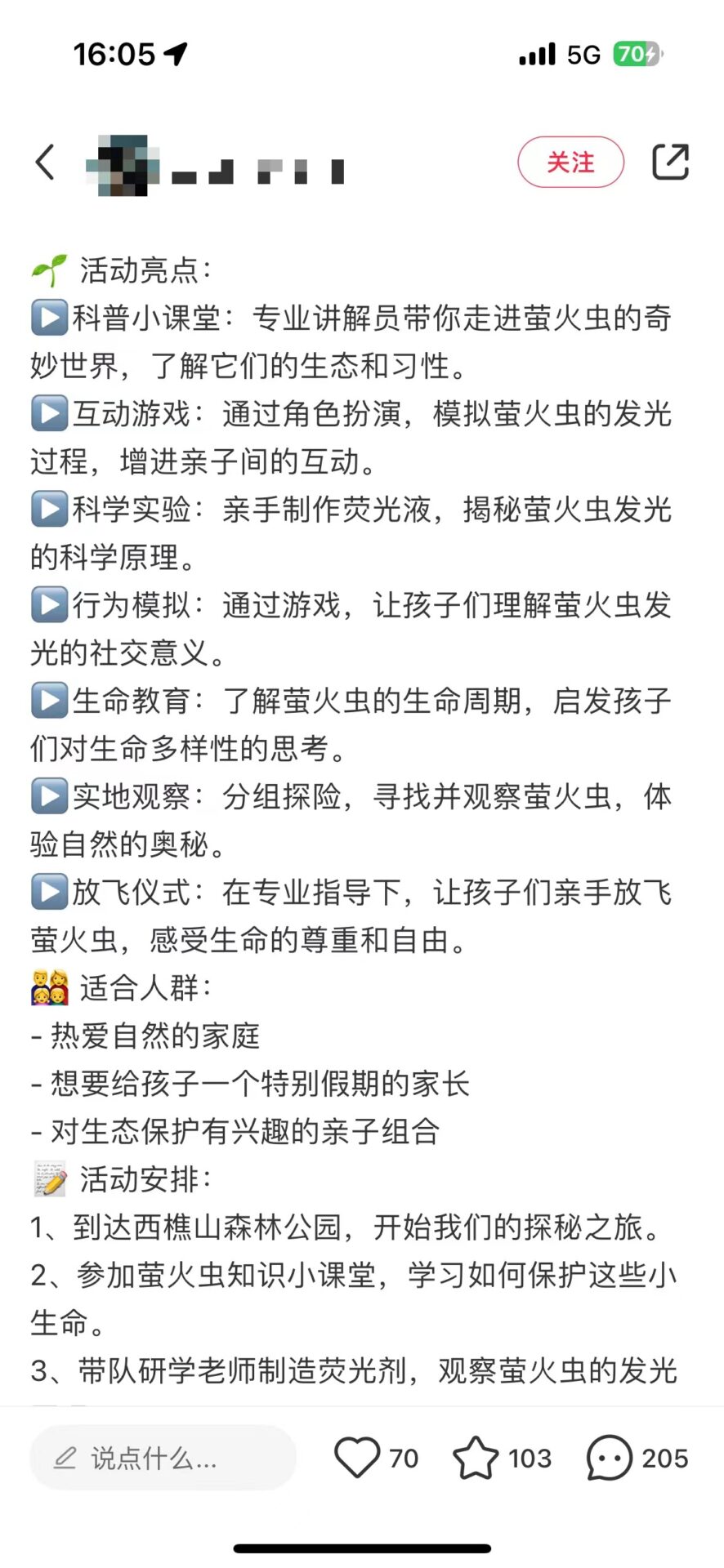Tap the battery indicator showing 70%
The image size is (724, 1568).
pyautogui.click(x=636, y=54)
